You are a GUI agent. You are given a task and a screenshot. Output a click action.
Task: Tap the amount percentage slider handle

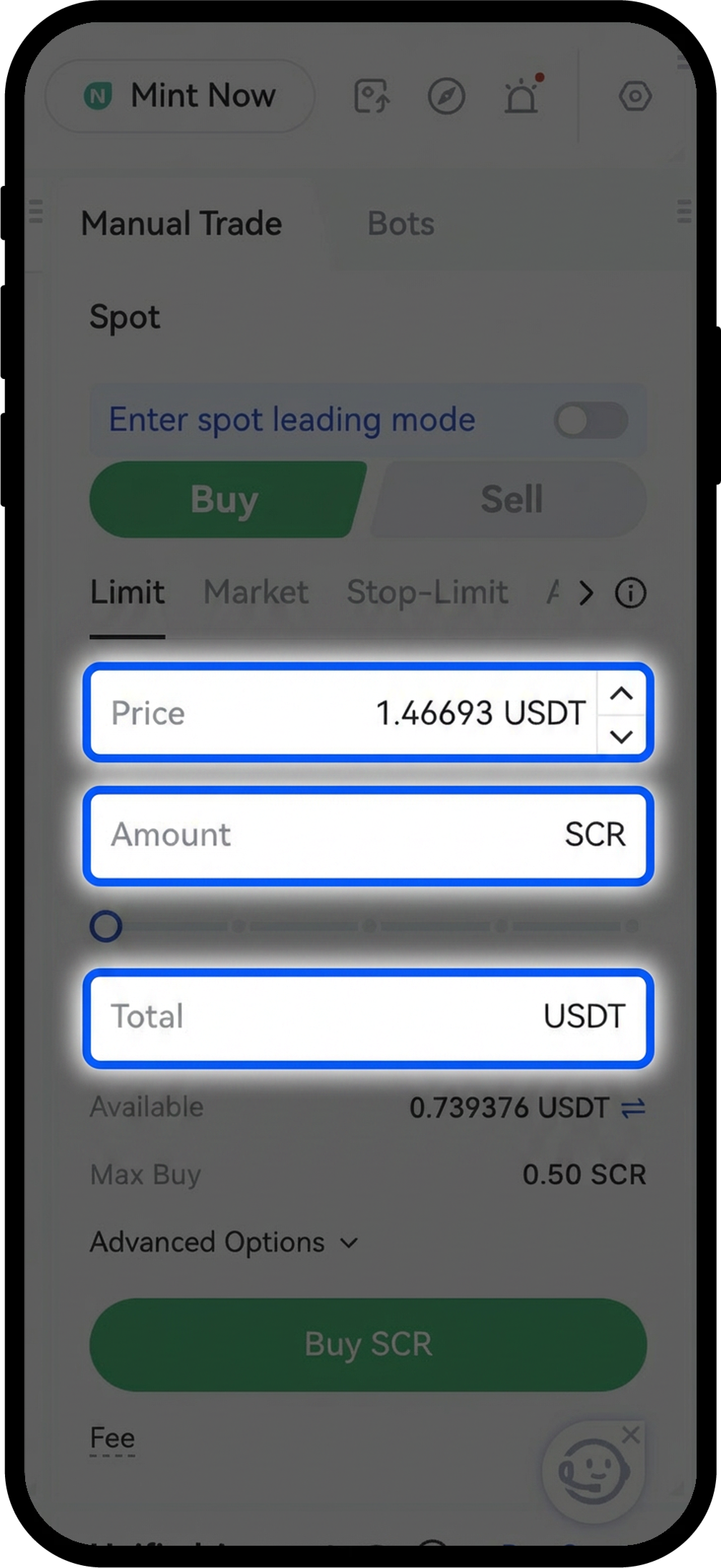pyautogui.click(x=106, y=926)
